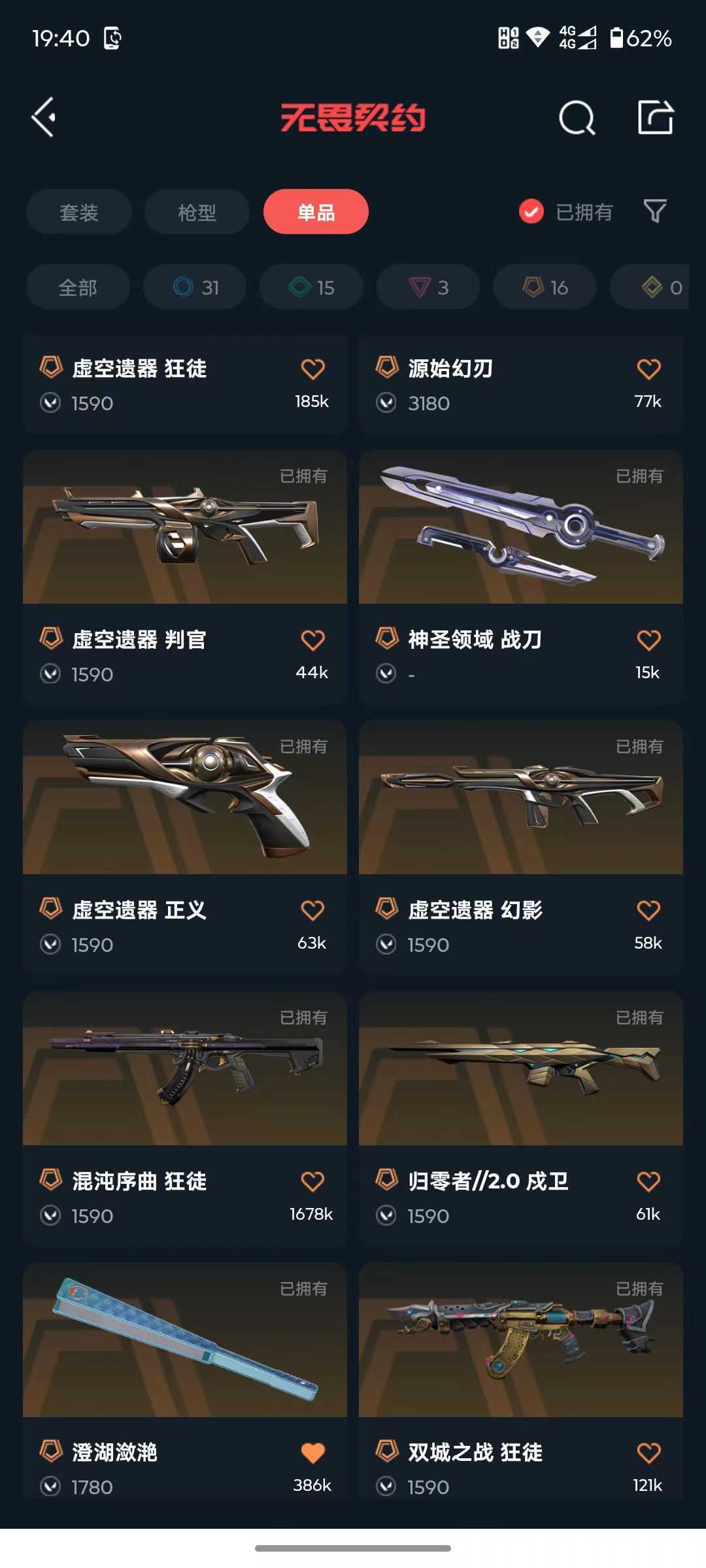
Task: Tap the share icon in top bar
Action: coord(655,118)
